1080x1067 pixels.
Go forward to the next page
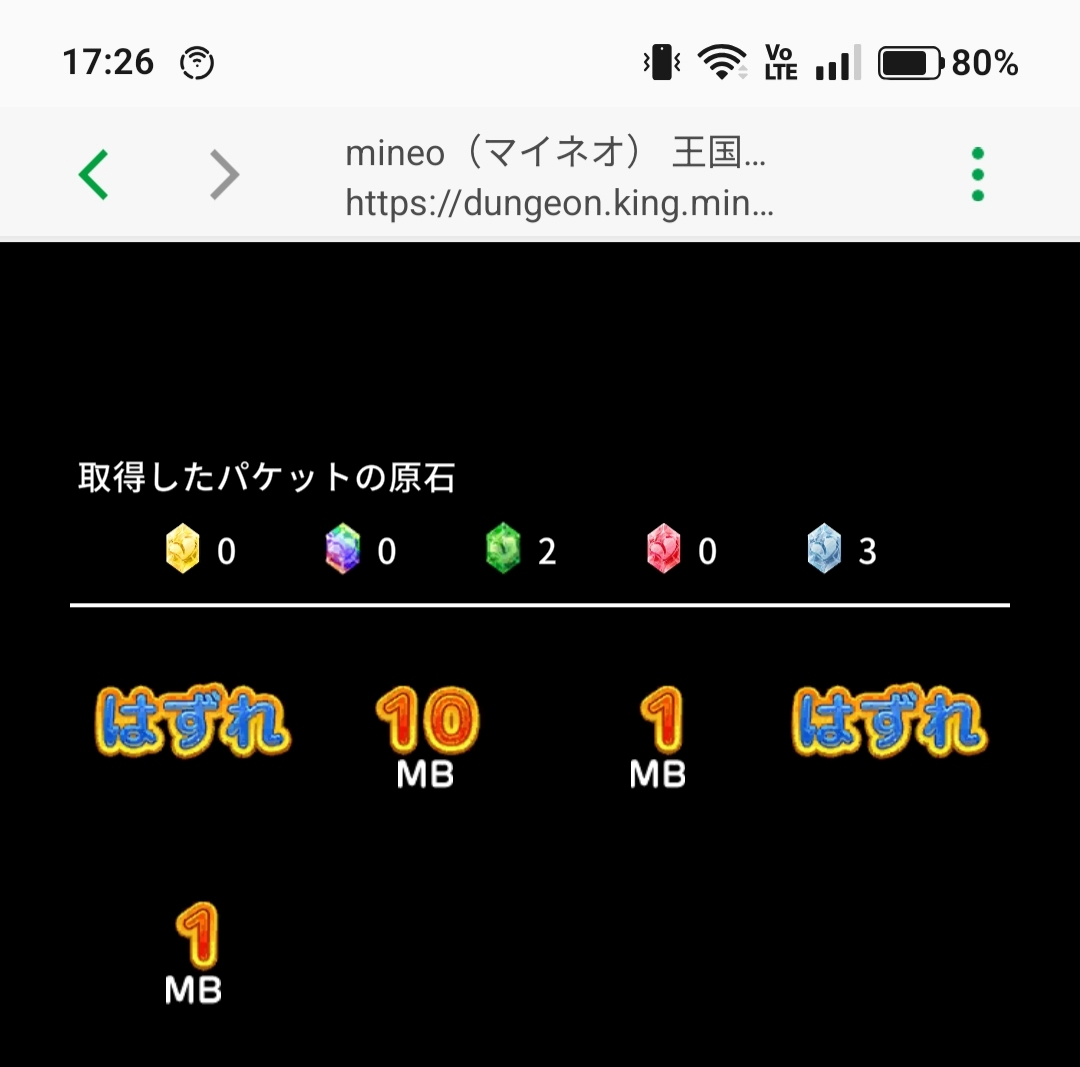(225, 175)
